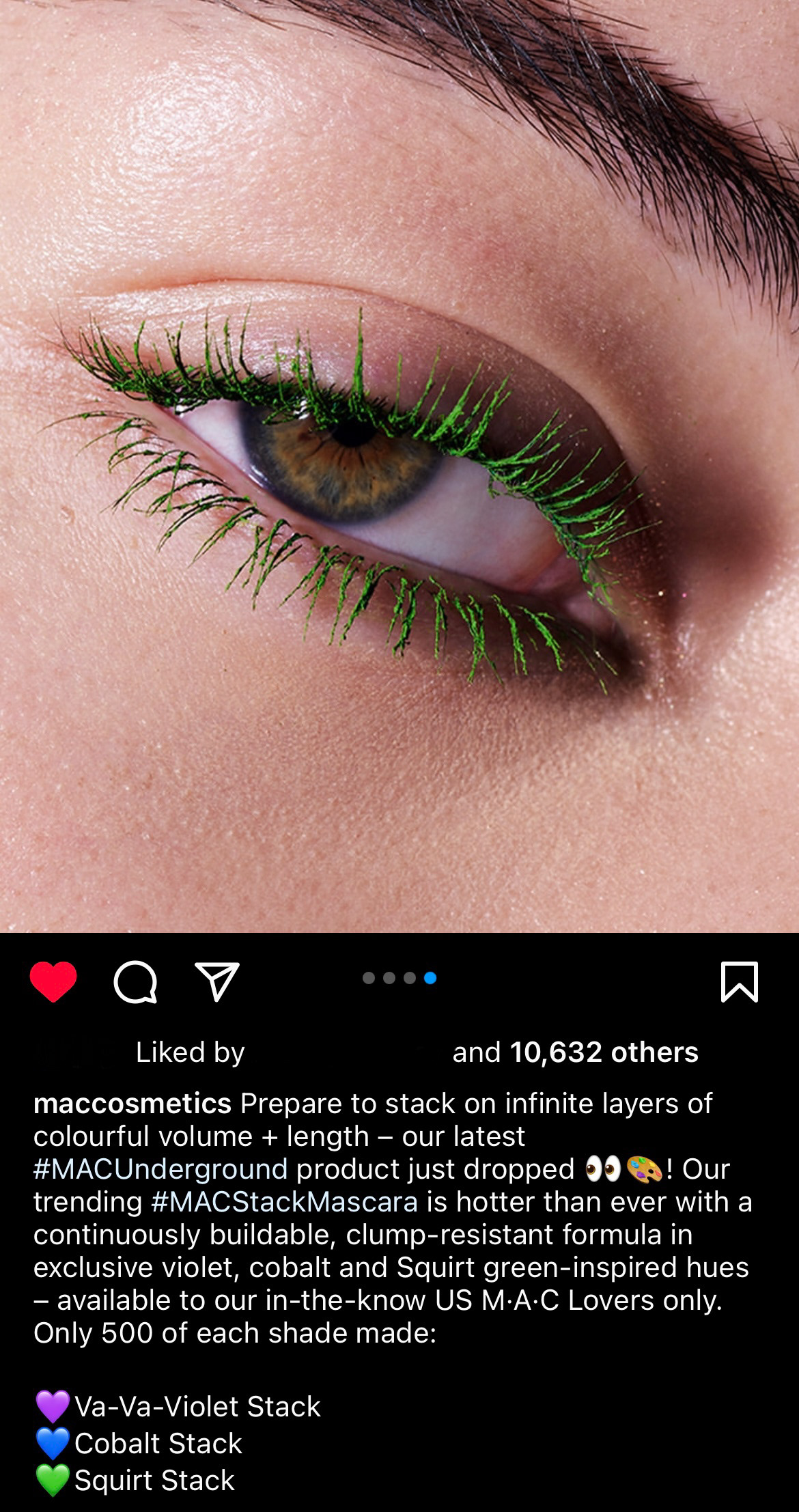View the list of 10,632 others who liked

click(x=604, y=1052)
